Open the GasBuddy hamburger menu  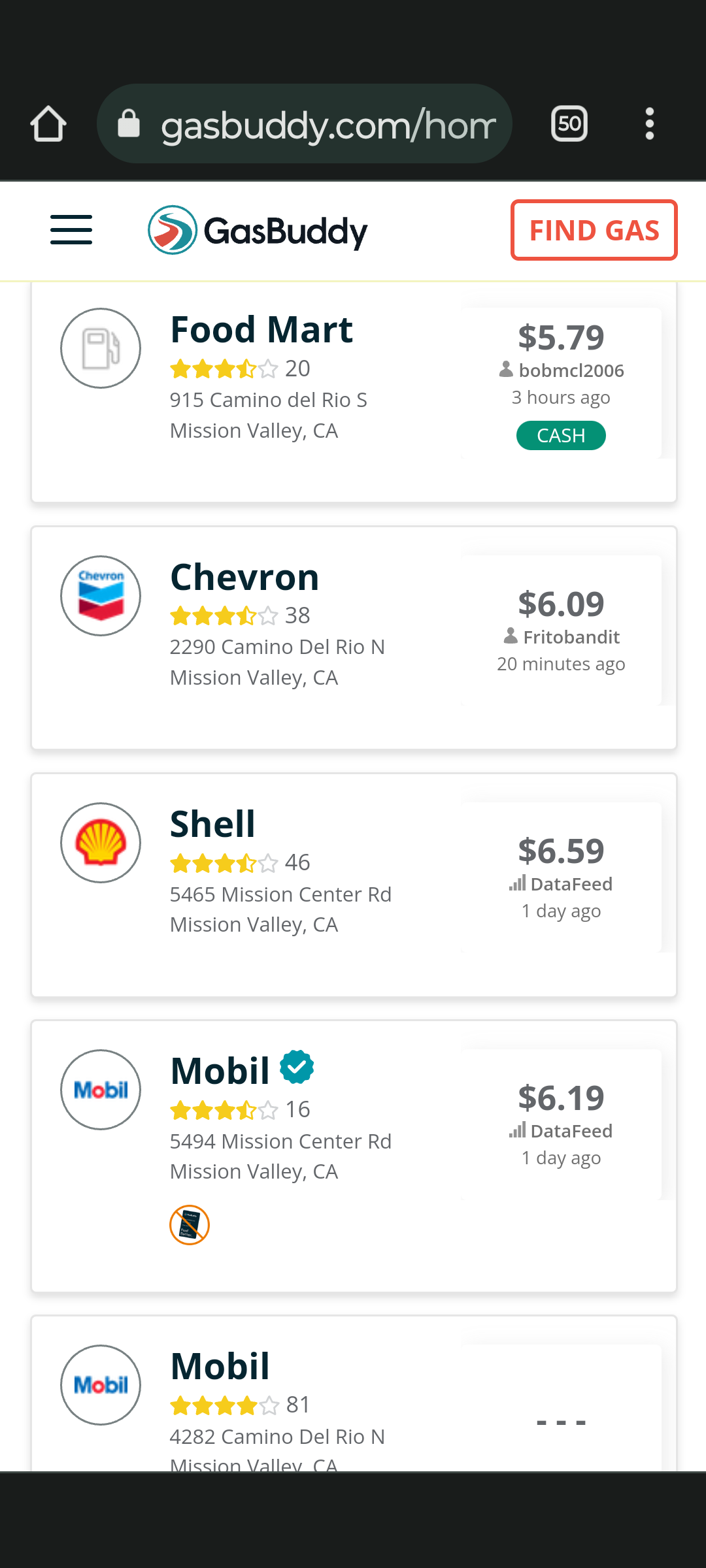click(x=71, y=230)
